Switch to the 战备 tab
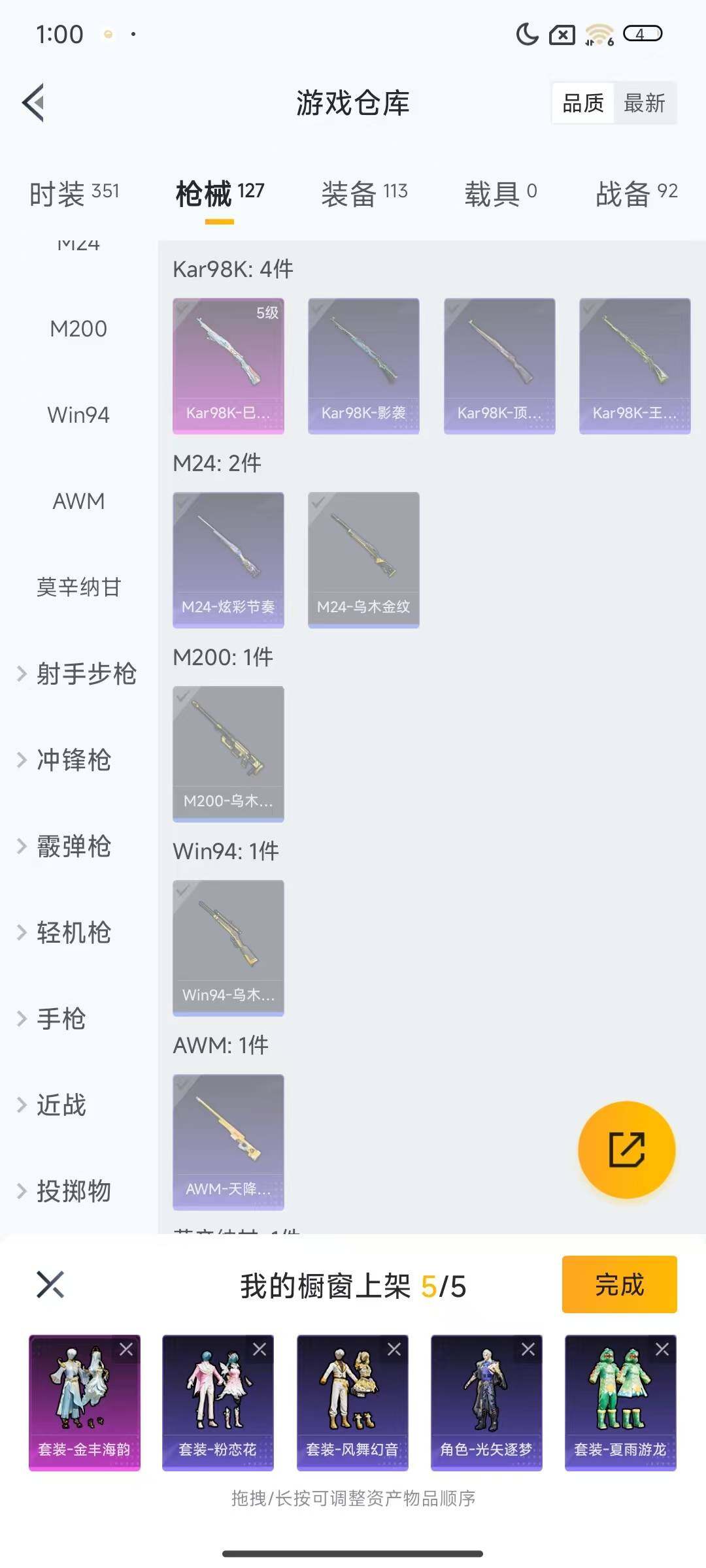 (x=636, y=193)
